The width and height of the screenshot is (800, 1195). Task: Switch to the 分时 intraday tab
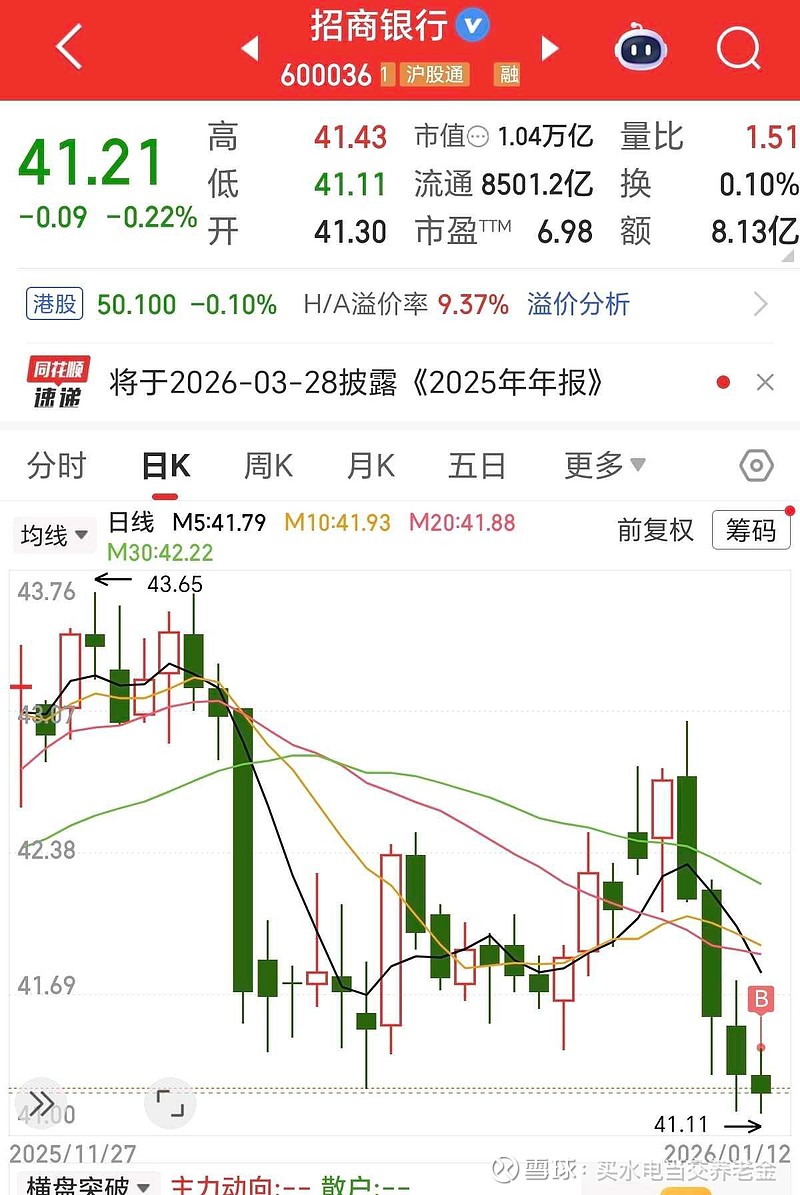point(56,465)
